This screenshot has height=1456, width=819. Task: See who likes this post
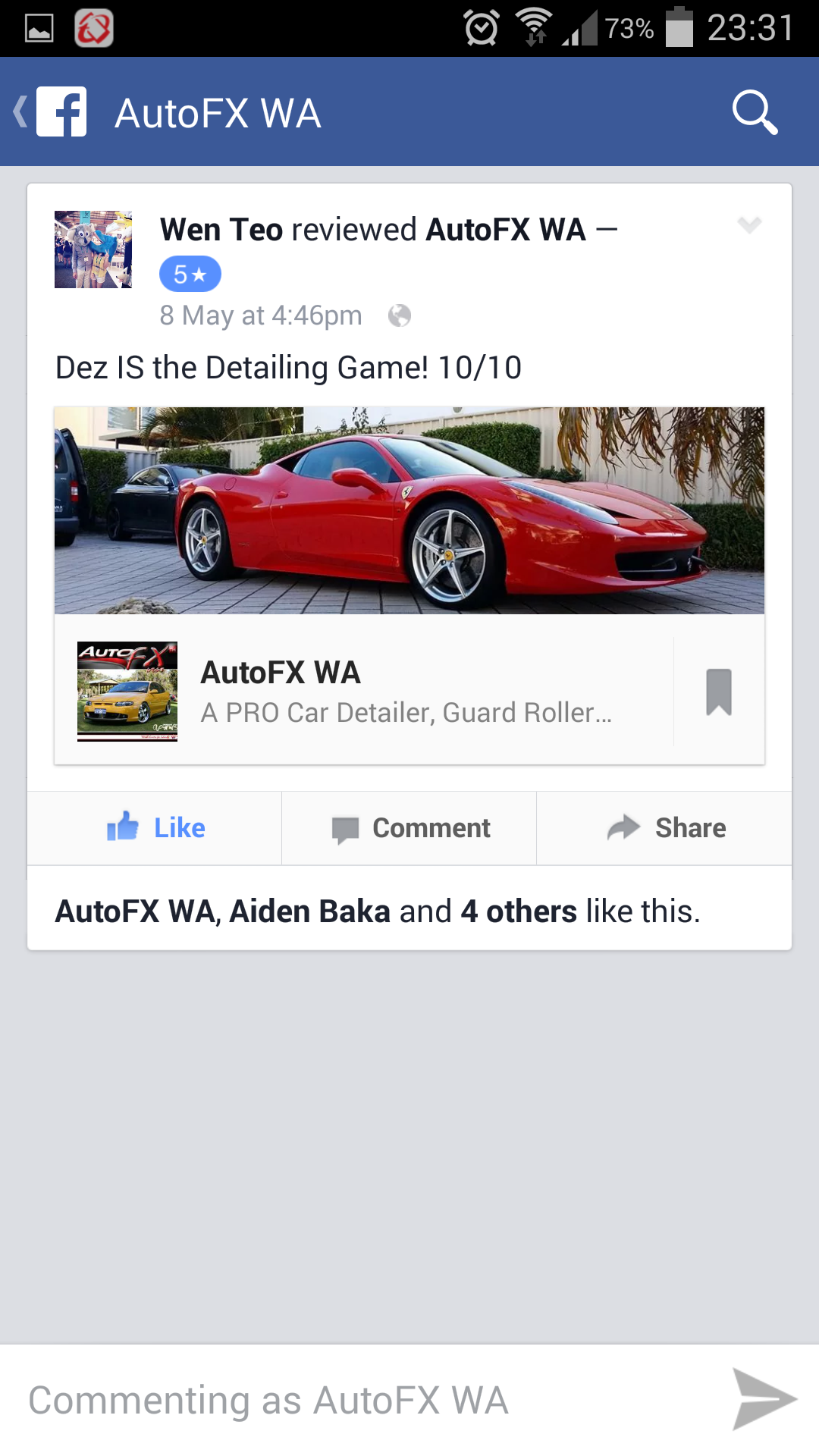[378, 911]
